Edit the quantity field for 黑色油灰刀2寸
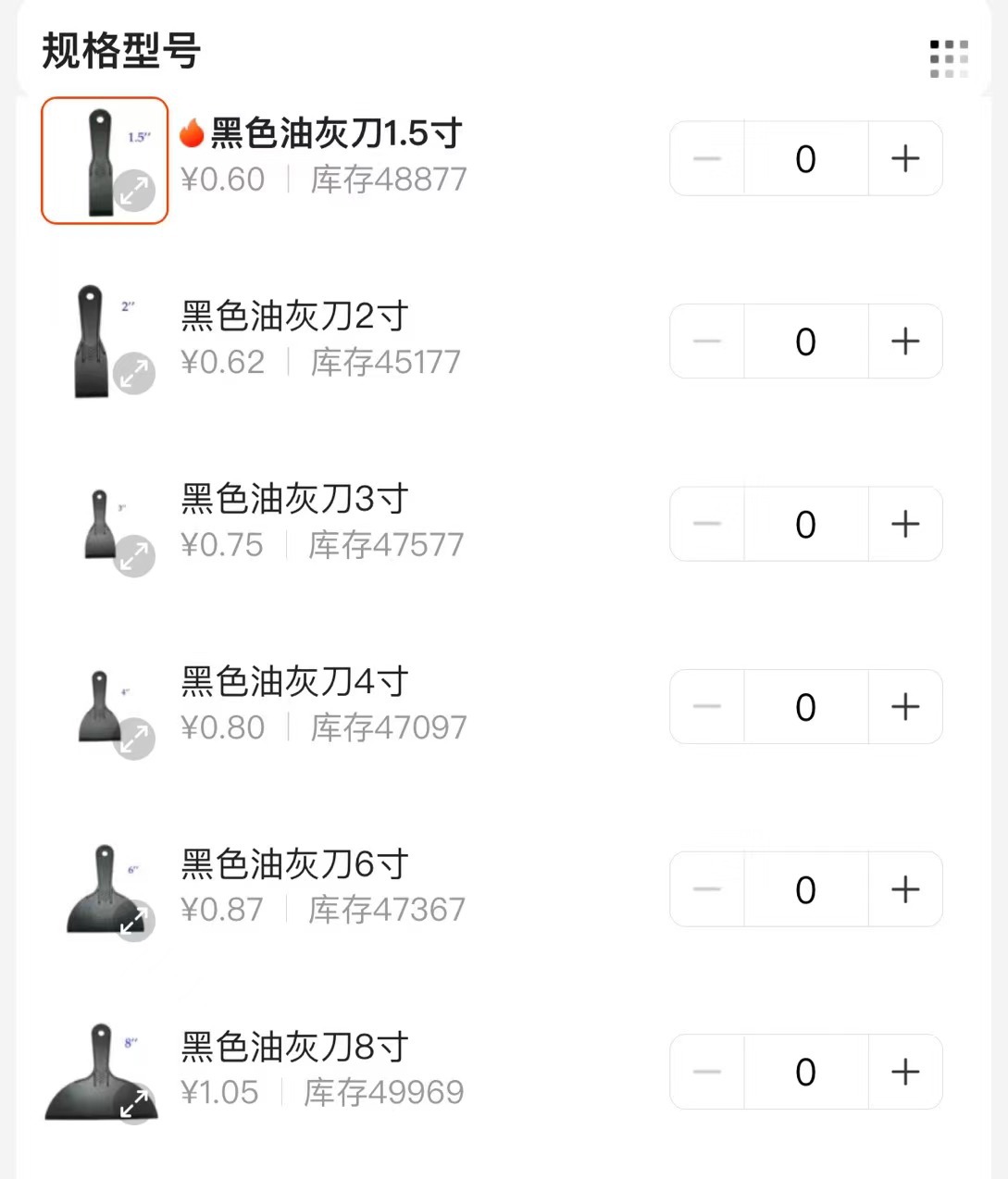Viewport: 1008px width, 1179px height. 805,341
